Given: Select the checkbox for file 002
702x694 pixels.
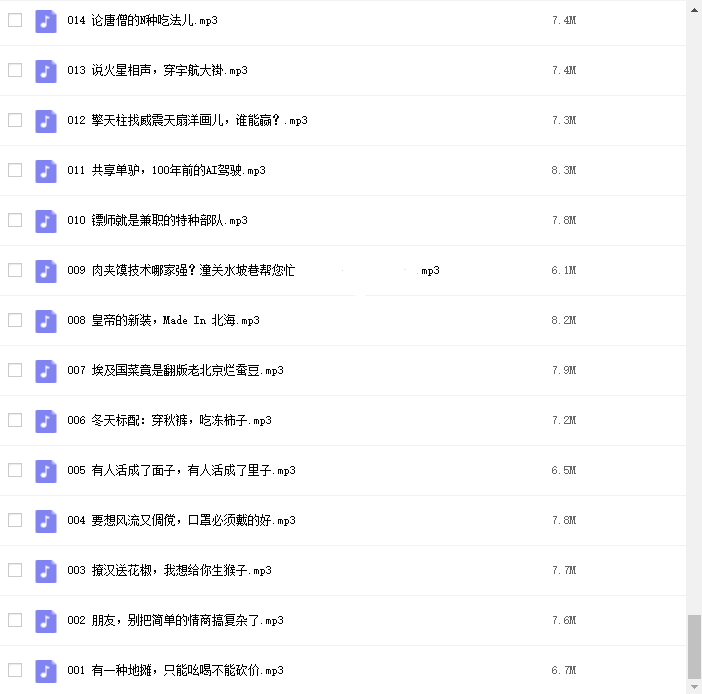Looking at the screenshot, I should click(x=15, y=620).
